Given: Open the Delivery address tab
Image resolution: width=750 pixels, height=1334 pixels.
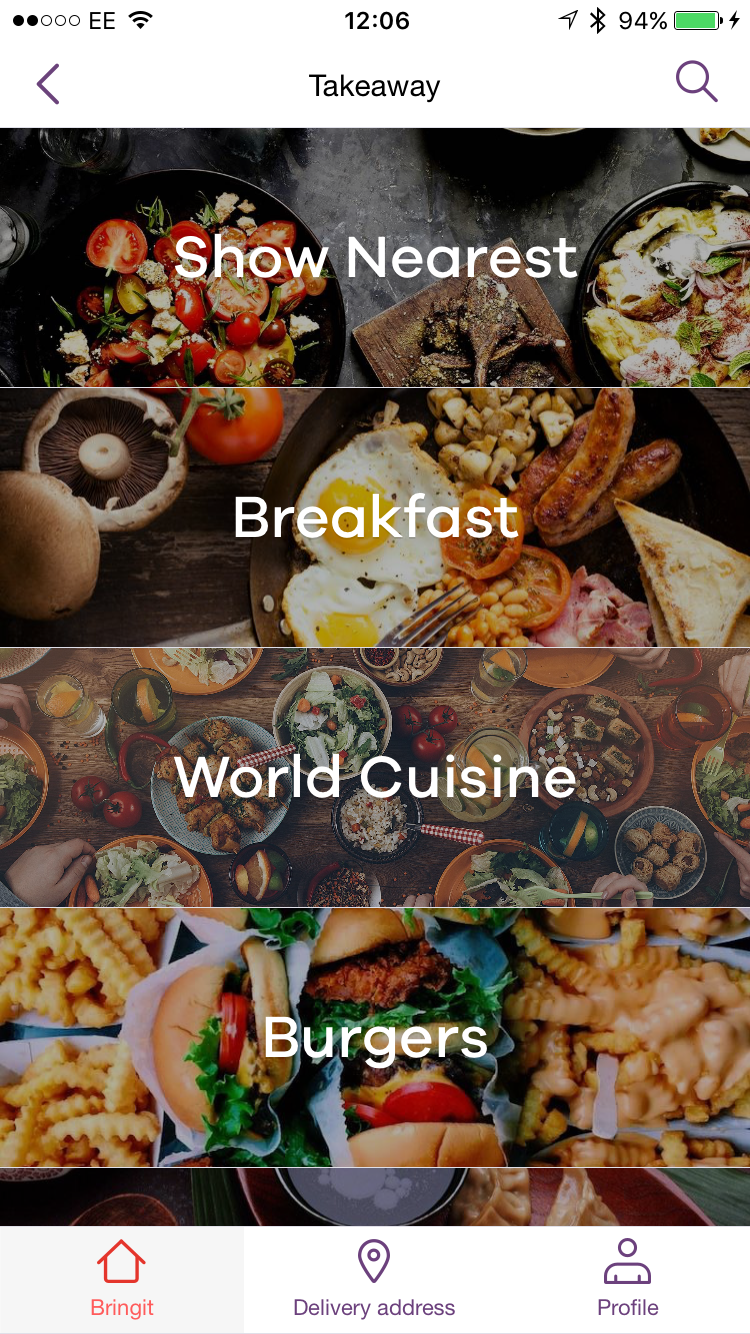Looking at the screenshot, I should coord(374,1279).
